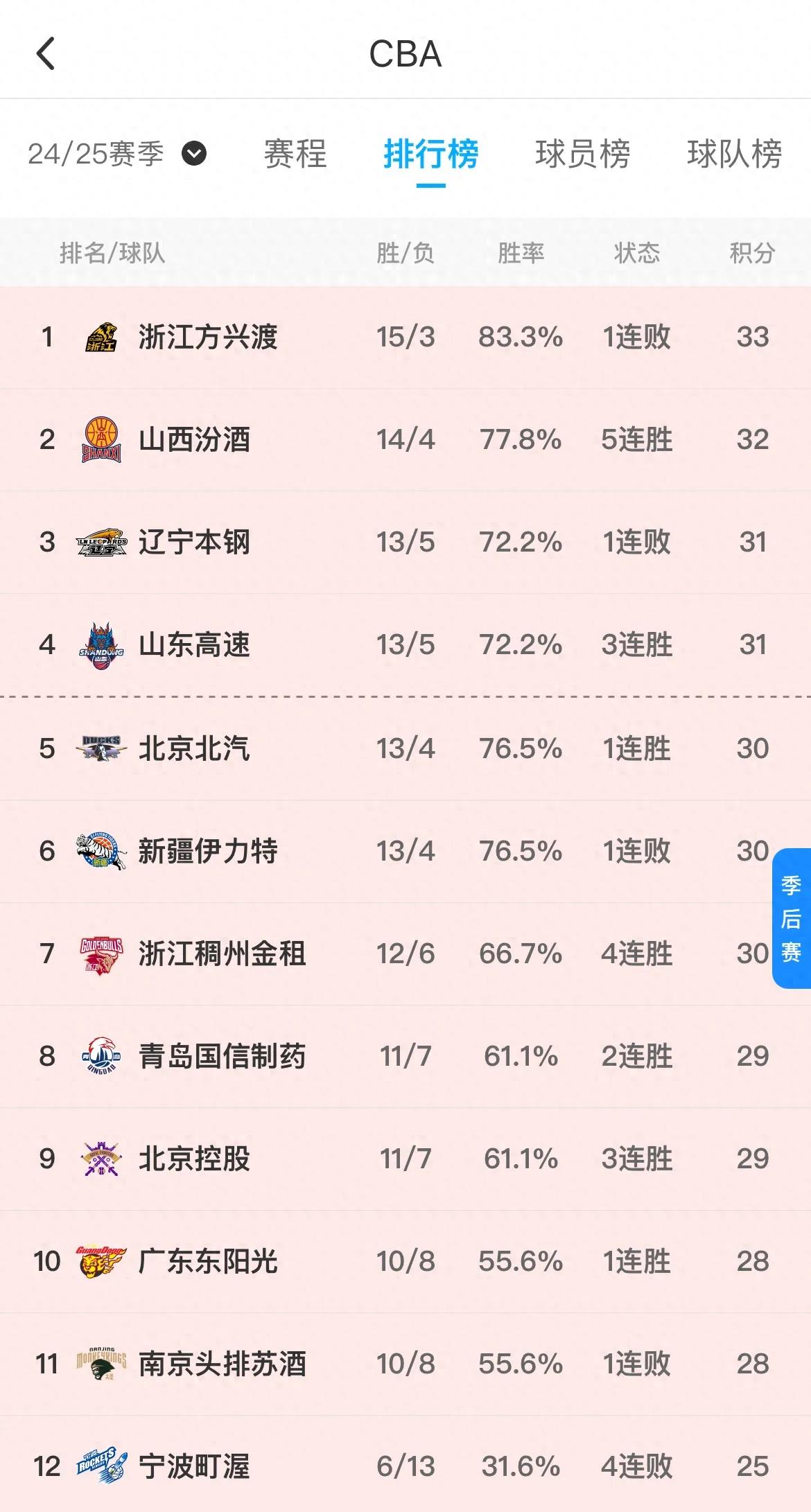Select the 排行榜 tab
This screenshot has height=1512, width=811.
[x=430, y=154]
